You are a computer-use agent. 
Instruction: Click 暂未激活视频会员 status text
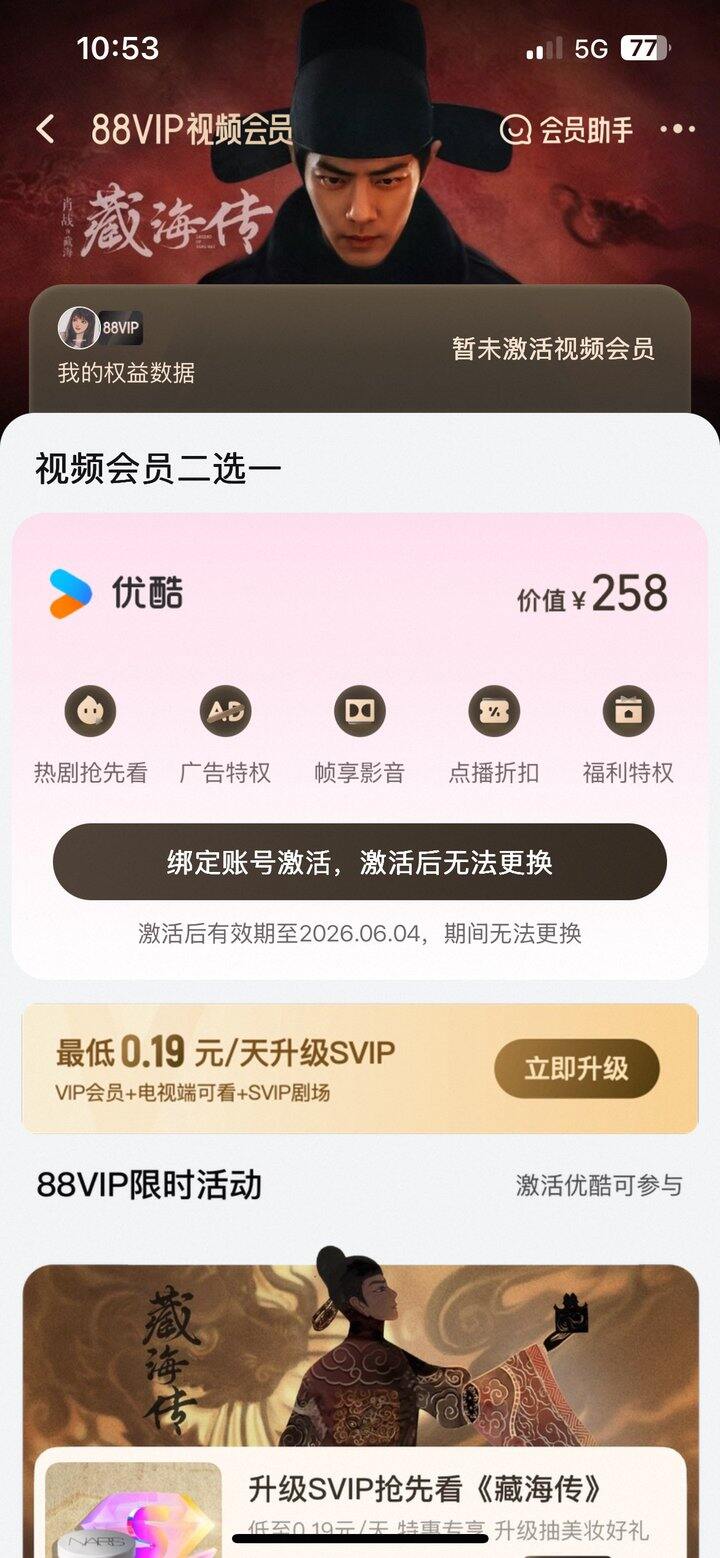tap(553, 352)
